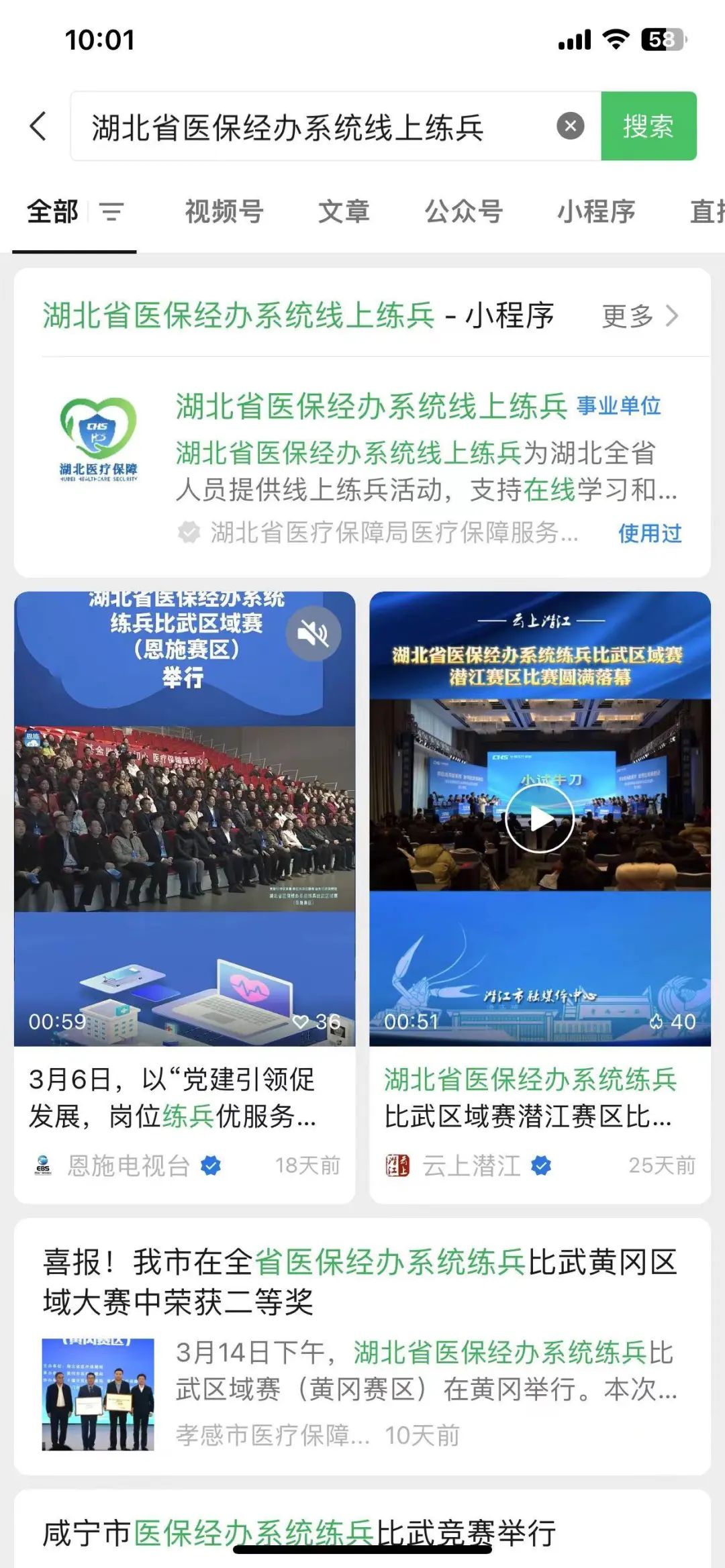Open the filter icon beside 全部
The image size is (725, 1568).
[x=111, y=212]
